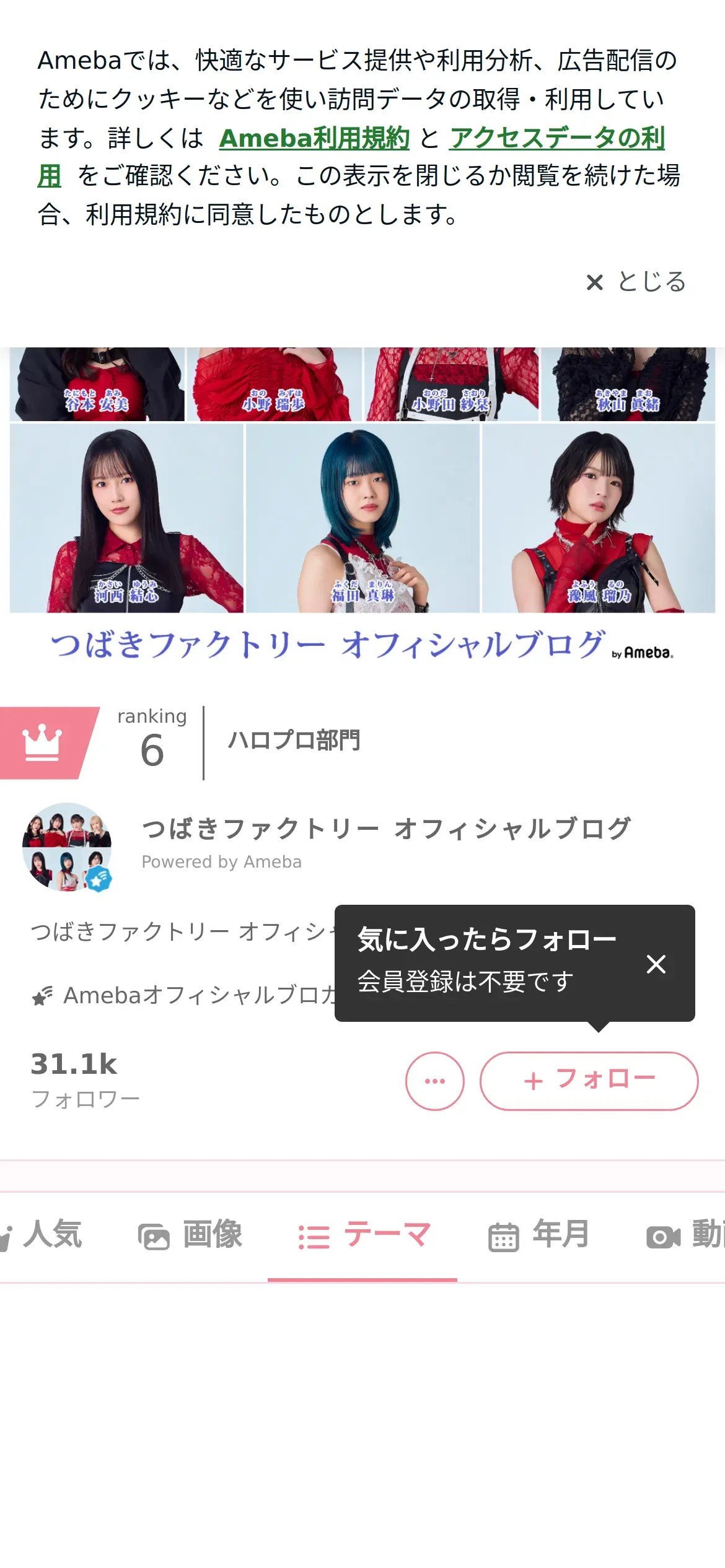Follow the つばきファクトリー blog
Viewport: 725px width, 1568px height.
coord(589,1081)
